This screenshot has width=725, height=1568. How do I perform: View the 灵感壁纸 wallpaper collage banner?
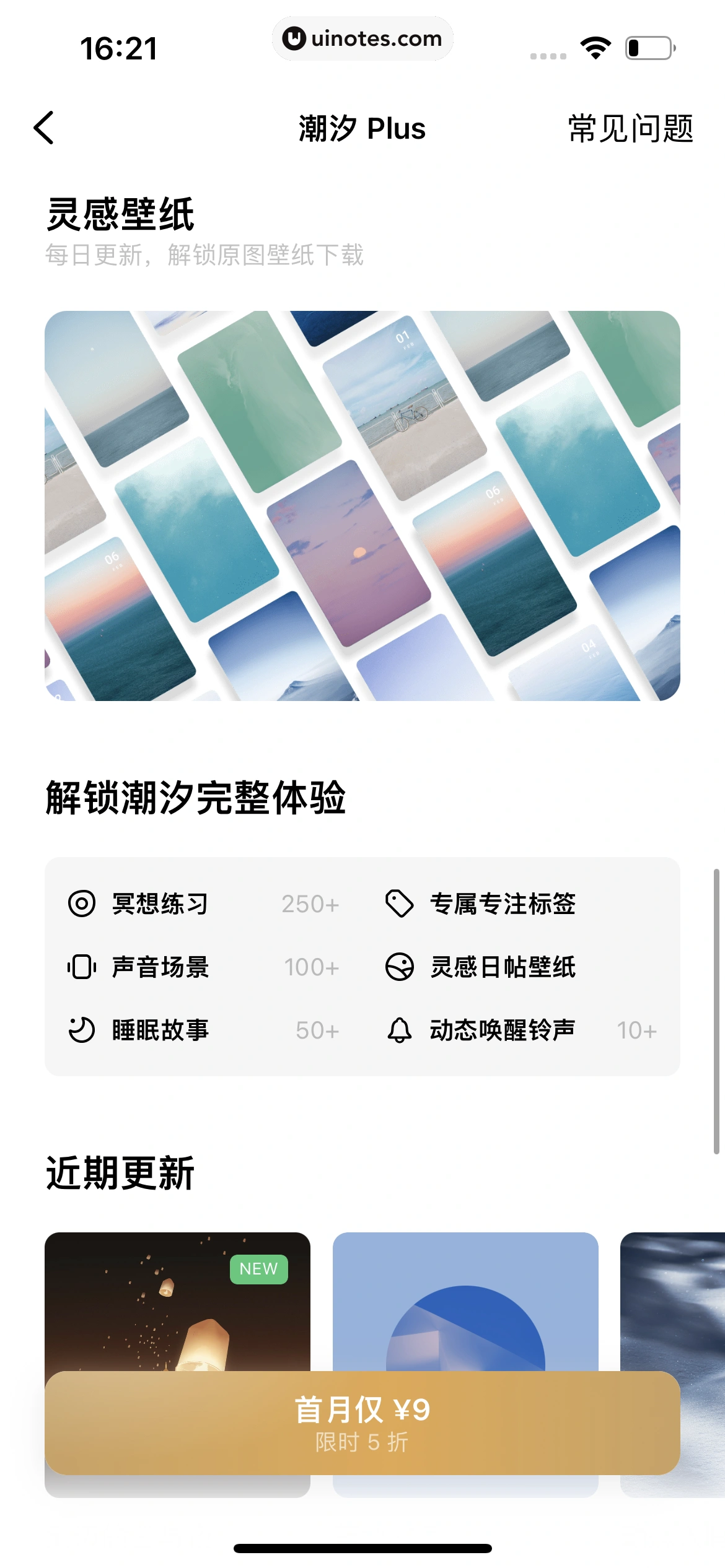(362, 505)
